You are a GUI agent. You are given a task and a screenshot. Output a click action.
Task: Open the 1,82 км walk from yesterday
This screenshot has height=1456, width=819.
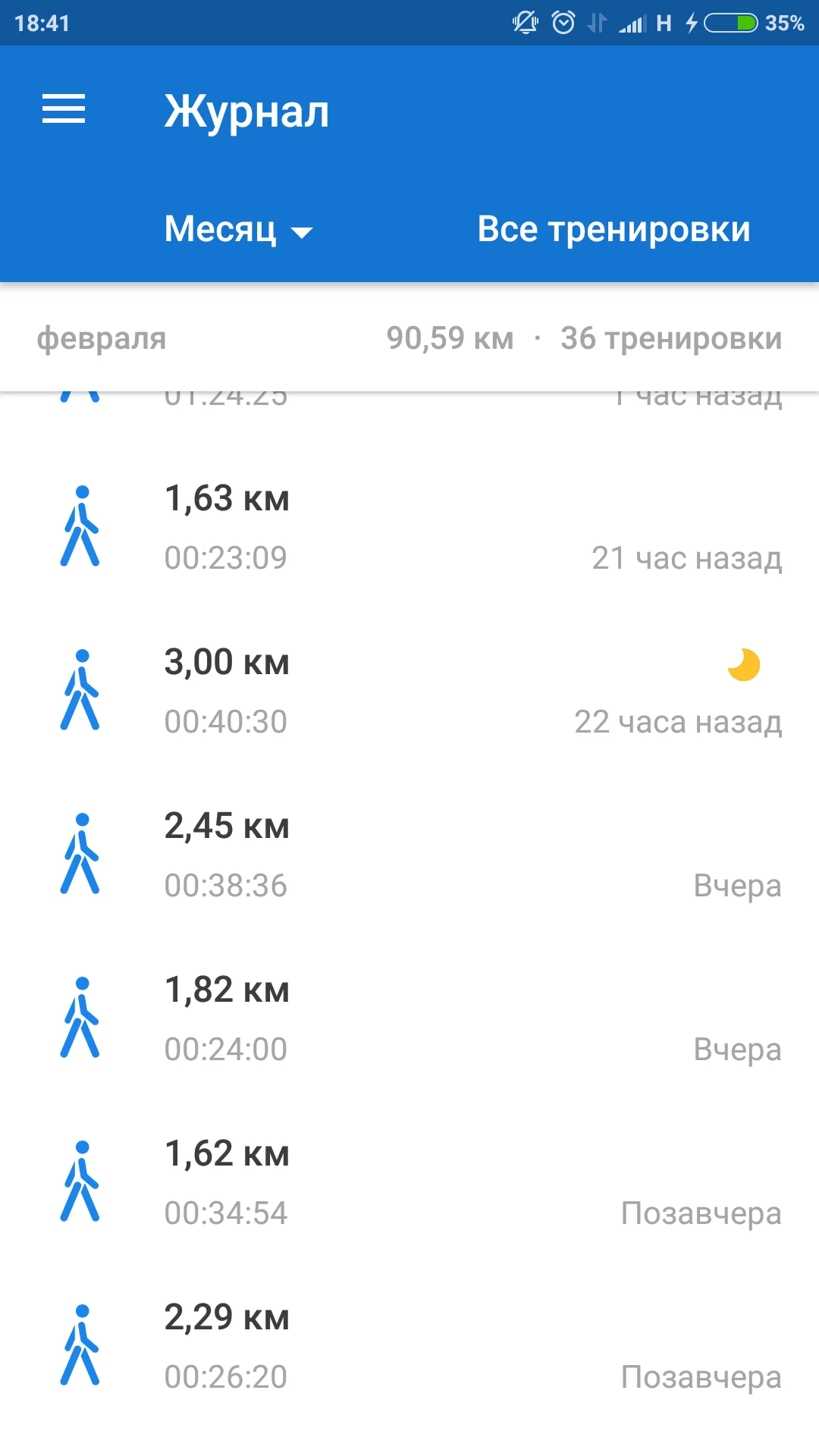(409, 1018)
